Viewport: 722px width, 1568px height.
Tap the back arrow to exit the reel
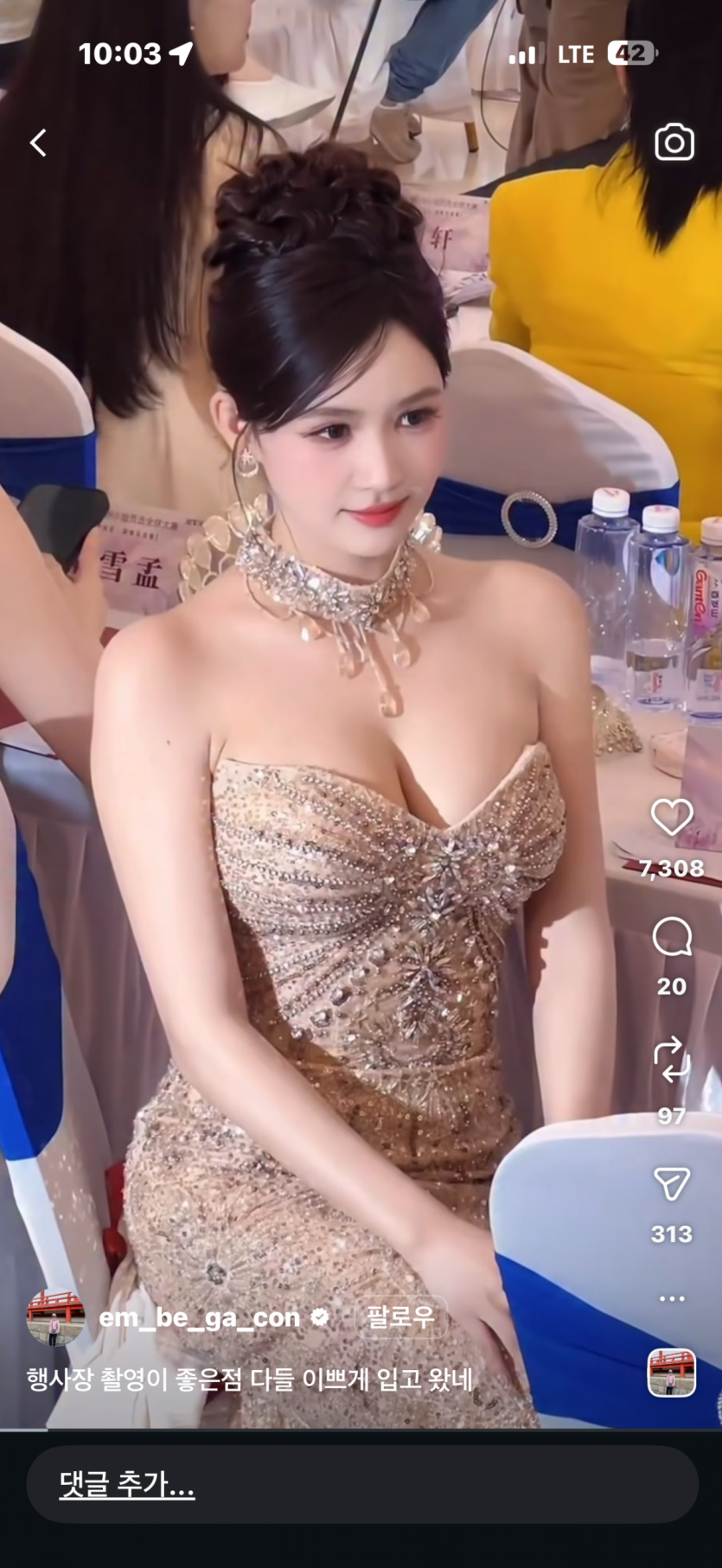[38, 143]
